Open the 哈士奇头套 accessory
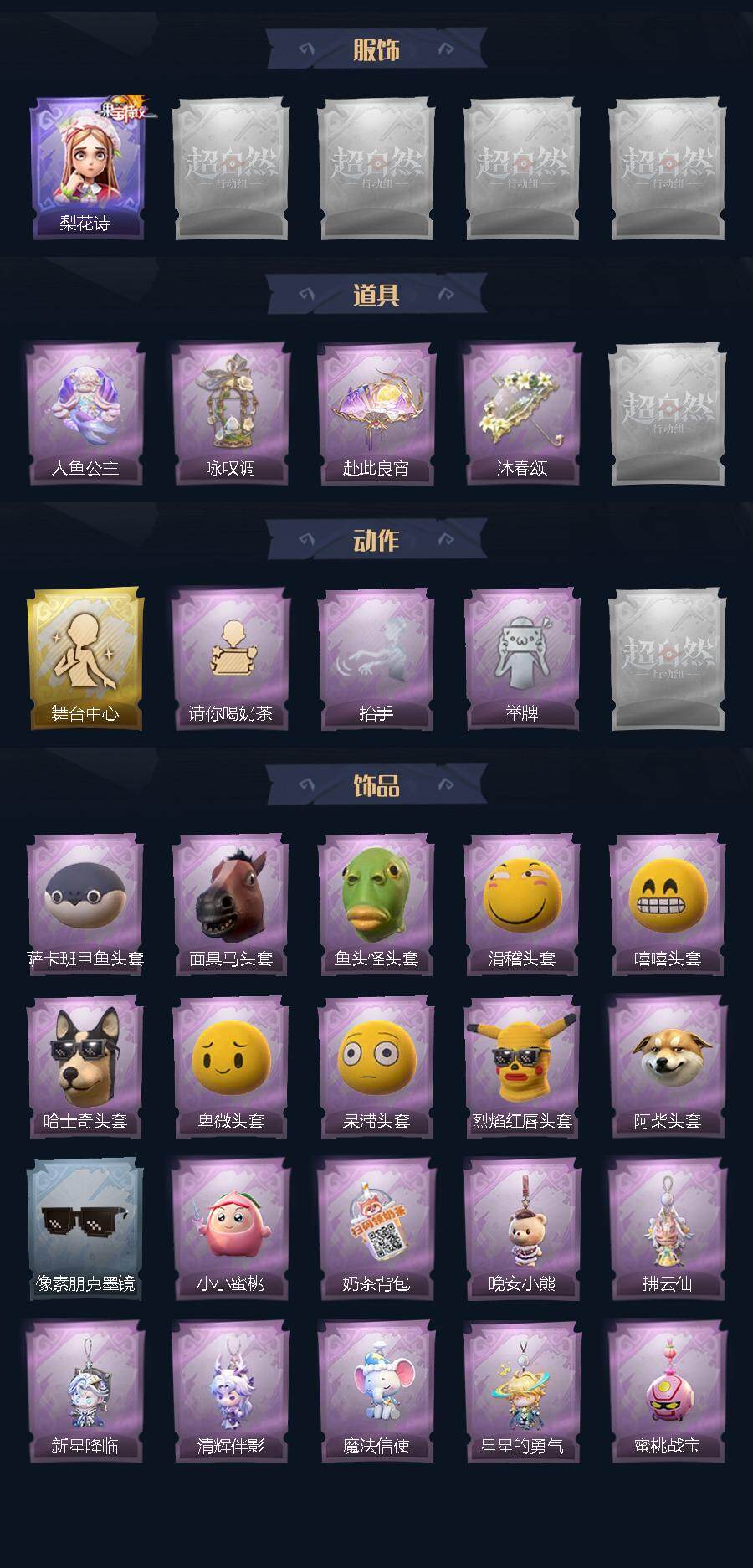Image resolution: width=753 pixels, height=1568 pixels. tap(85, 1067)
